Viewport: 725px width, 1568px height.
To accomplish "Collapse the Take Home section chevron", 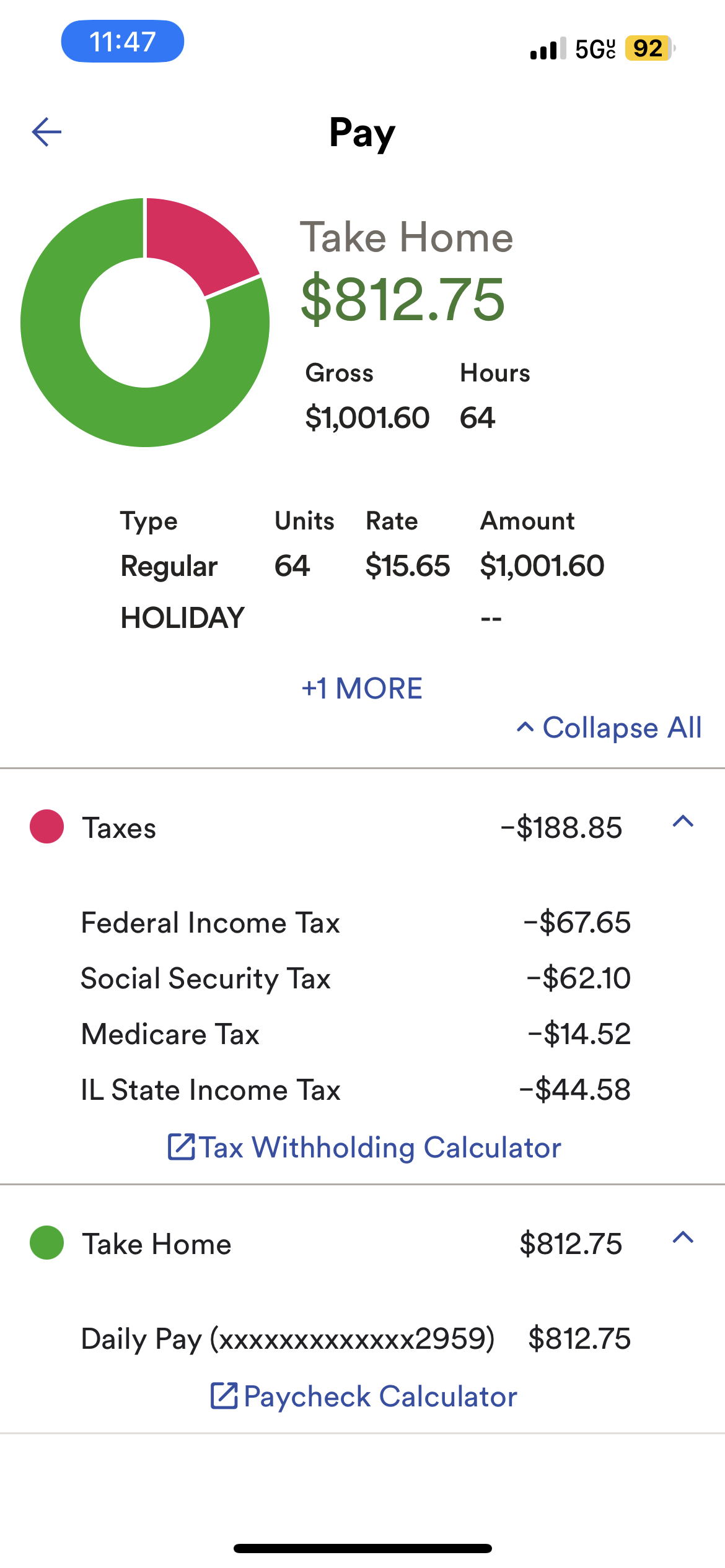I will pyautogui.click(x=683, y=1238).
